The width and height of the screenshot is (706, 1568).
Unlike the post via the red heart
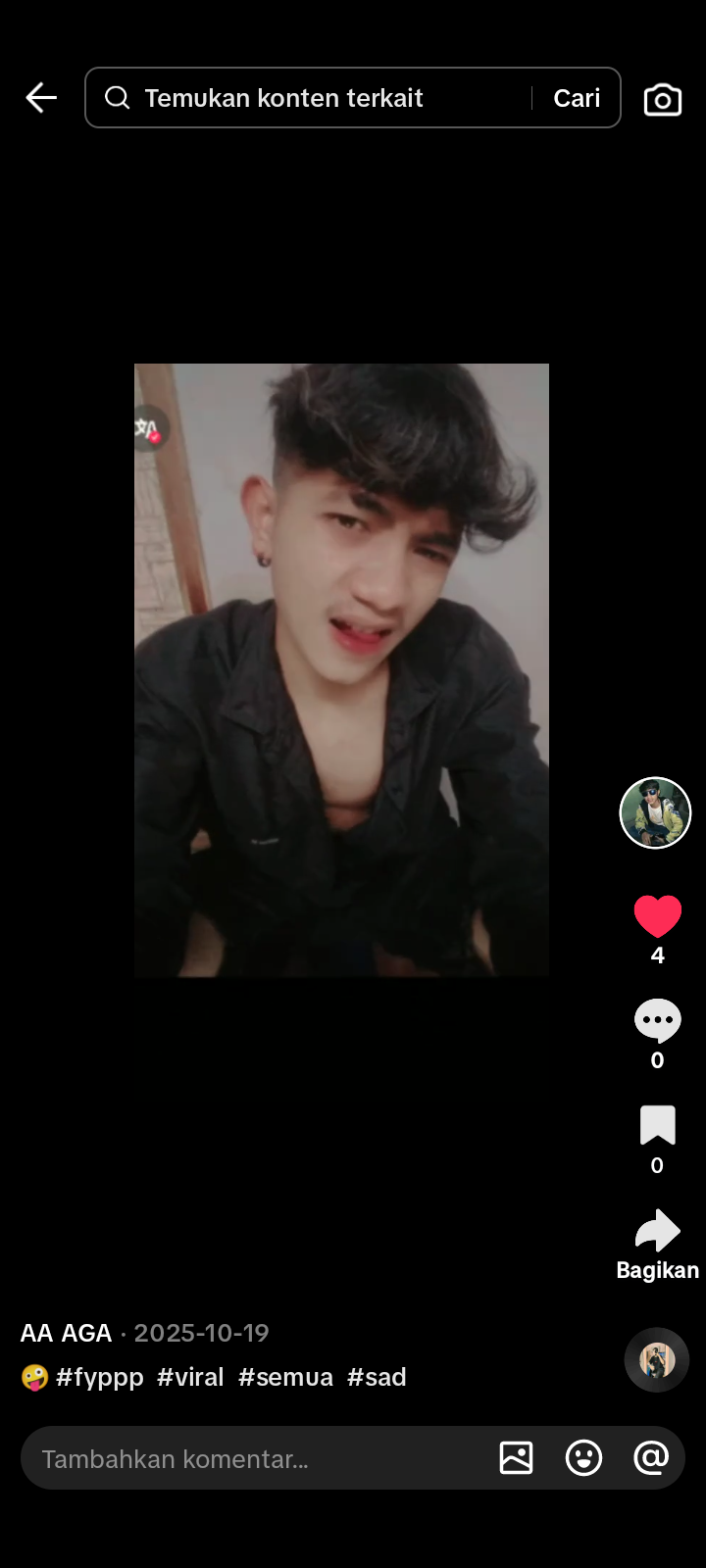(x=657, y=917)
